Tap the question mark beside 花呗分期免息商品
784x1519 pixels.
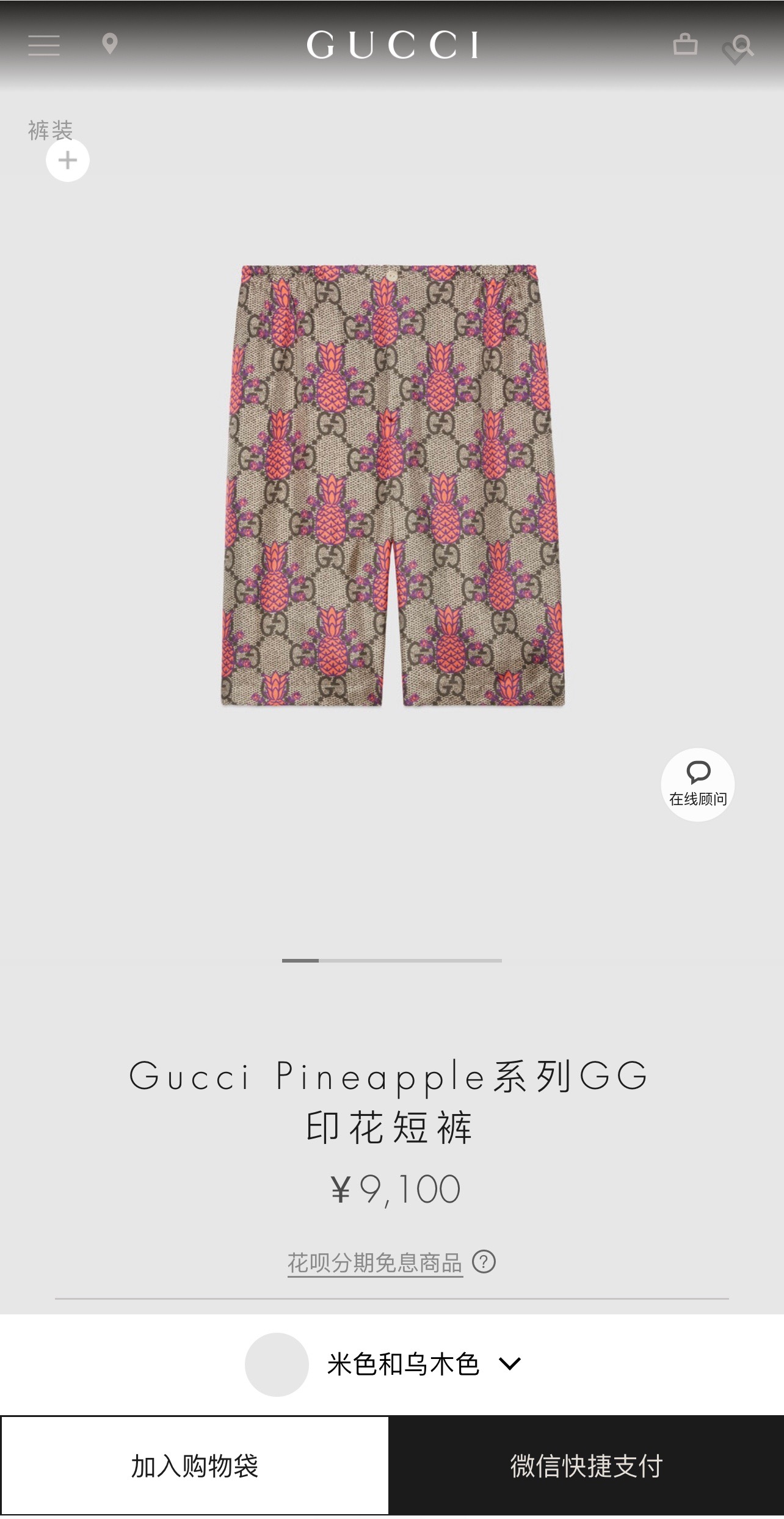[x=484, y=1261]
